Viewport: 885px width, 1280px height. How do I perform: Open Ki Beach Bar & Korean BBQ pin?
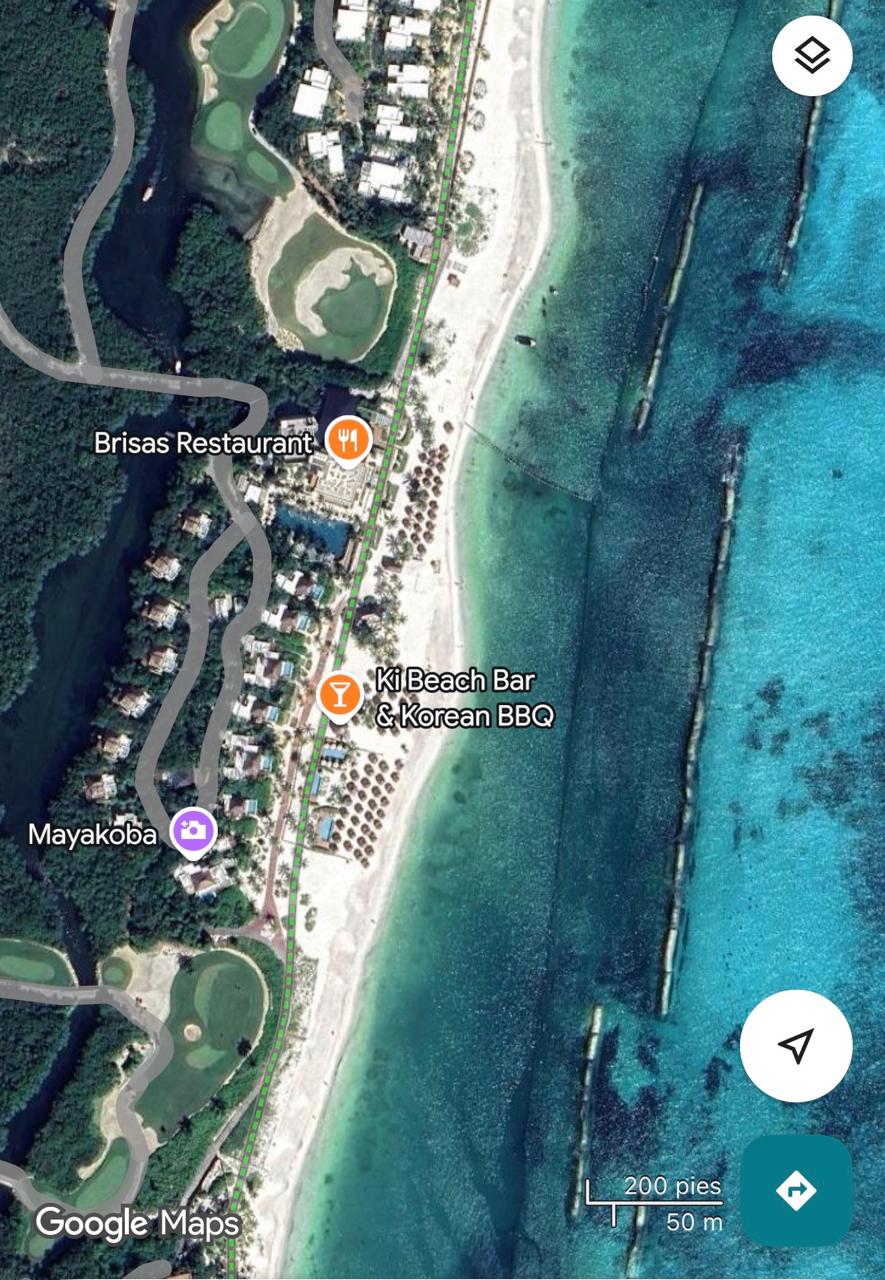click(x=338, y=694)
